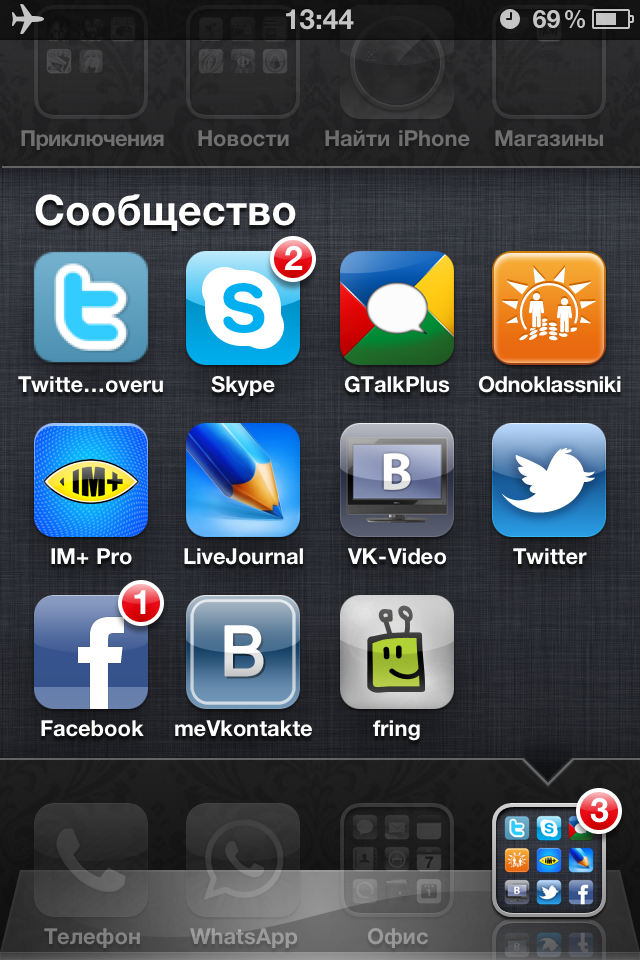This screenshot has height=960, width=640.
Task: Open GTalkPlus
Action: (396, 308)
